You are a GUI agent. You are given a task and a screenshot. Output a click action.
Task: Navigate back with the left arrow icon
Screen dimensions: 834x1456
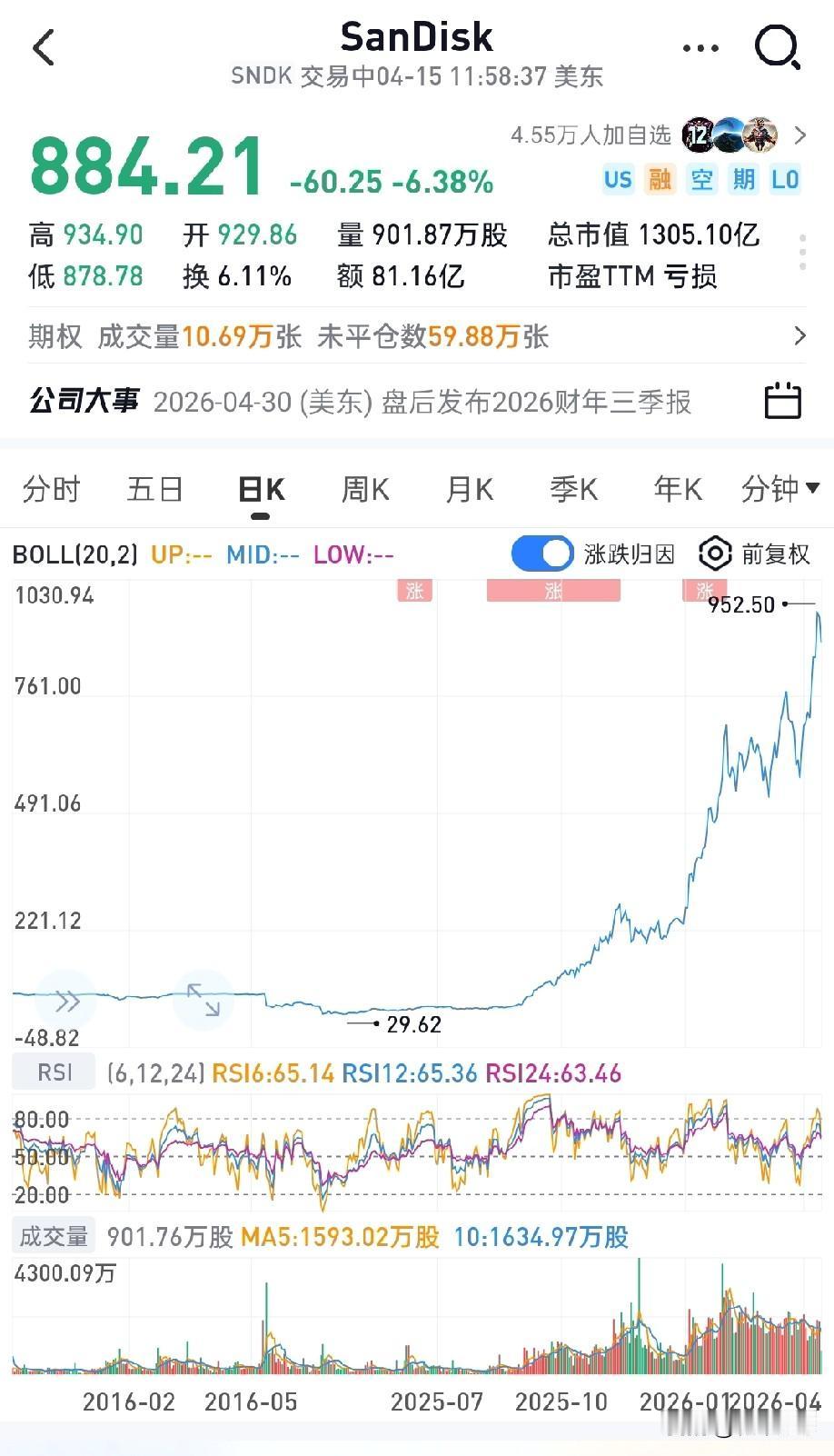[44, 47]
